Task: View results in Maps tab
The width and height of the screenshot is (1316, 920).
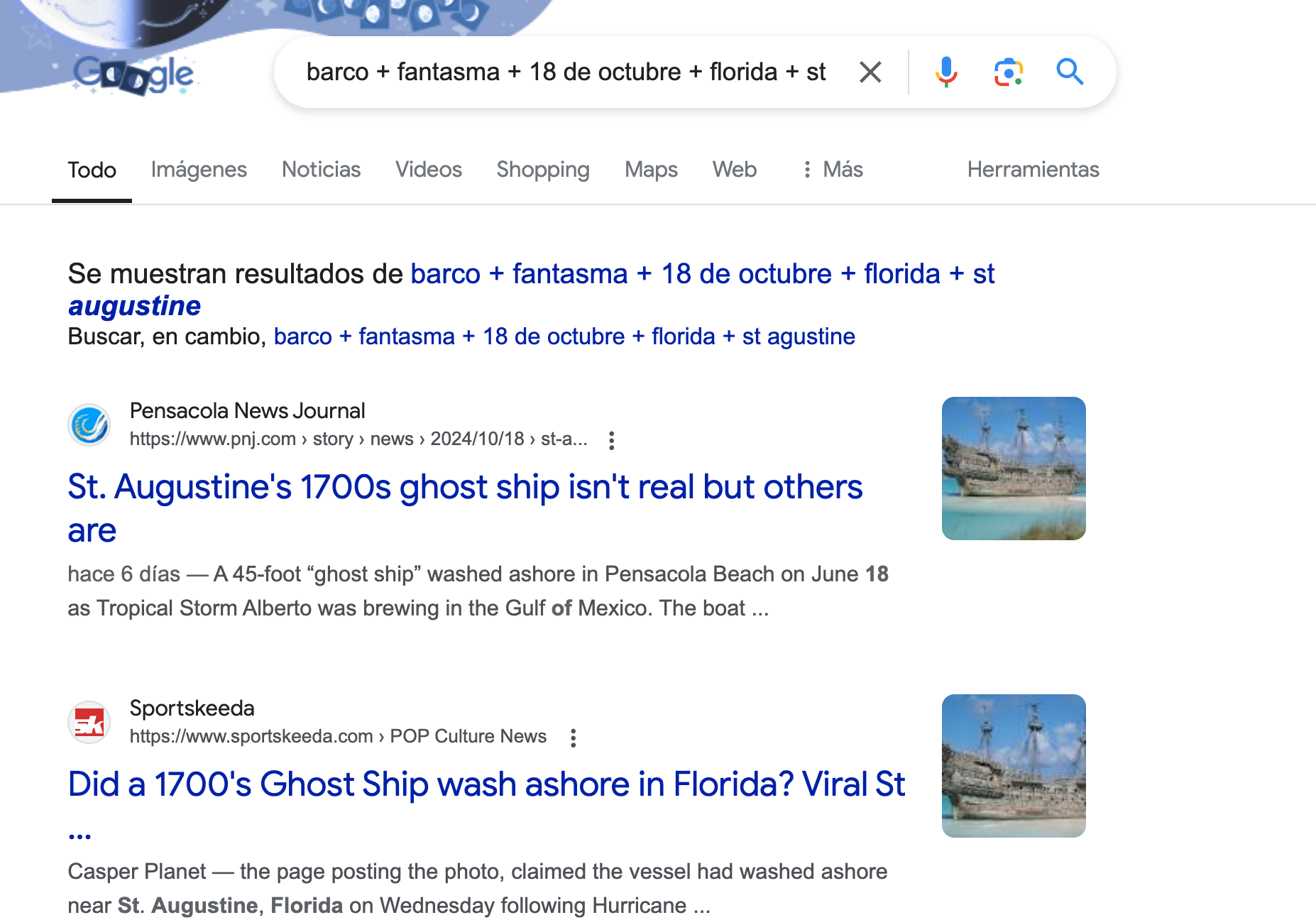Action: 651,170
